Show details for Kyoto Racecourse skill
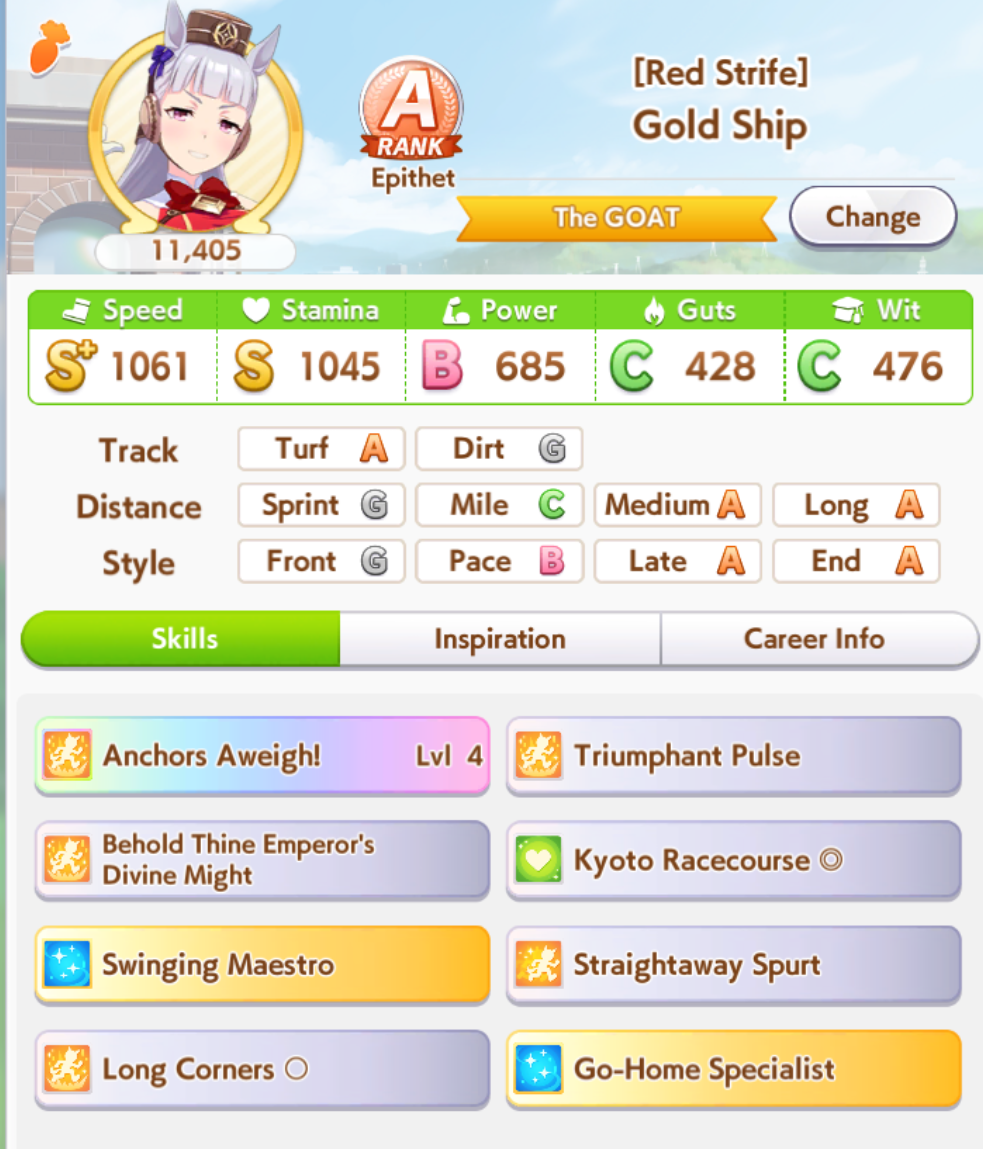Screen dimensions: 983x1149 733,860
